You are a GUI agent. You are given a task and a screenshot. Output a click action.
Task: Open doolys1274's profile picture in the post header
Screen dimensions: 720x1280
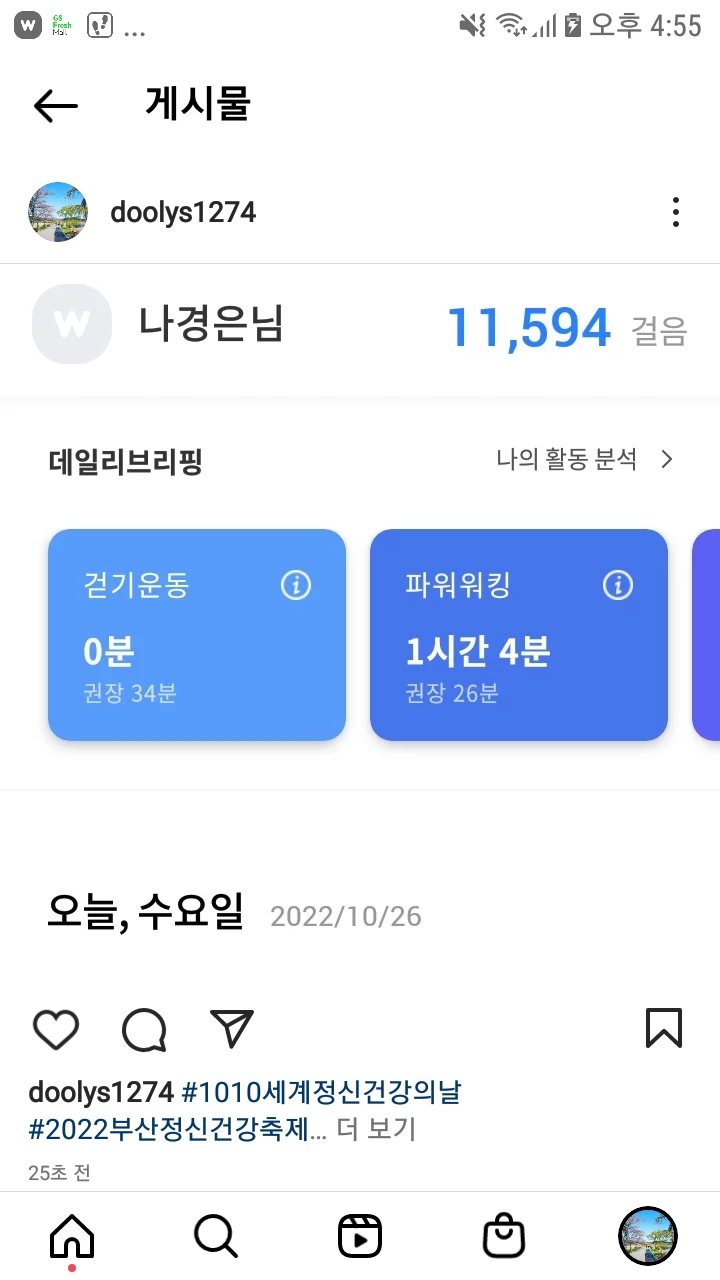point(58,212)
